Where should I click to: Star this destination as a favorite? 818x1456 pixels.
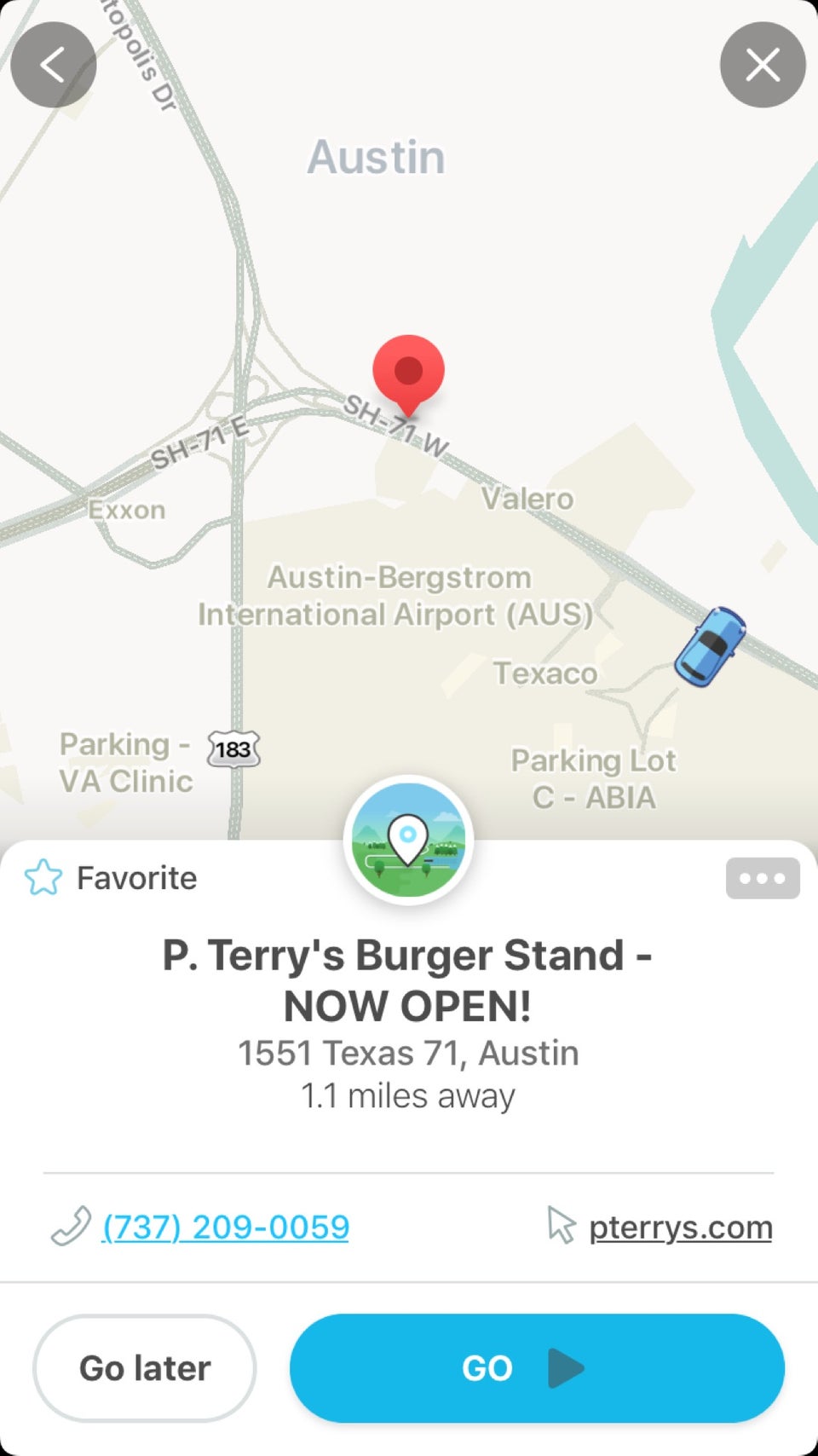tap(43, 877)
